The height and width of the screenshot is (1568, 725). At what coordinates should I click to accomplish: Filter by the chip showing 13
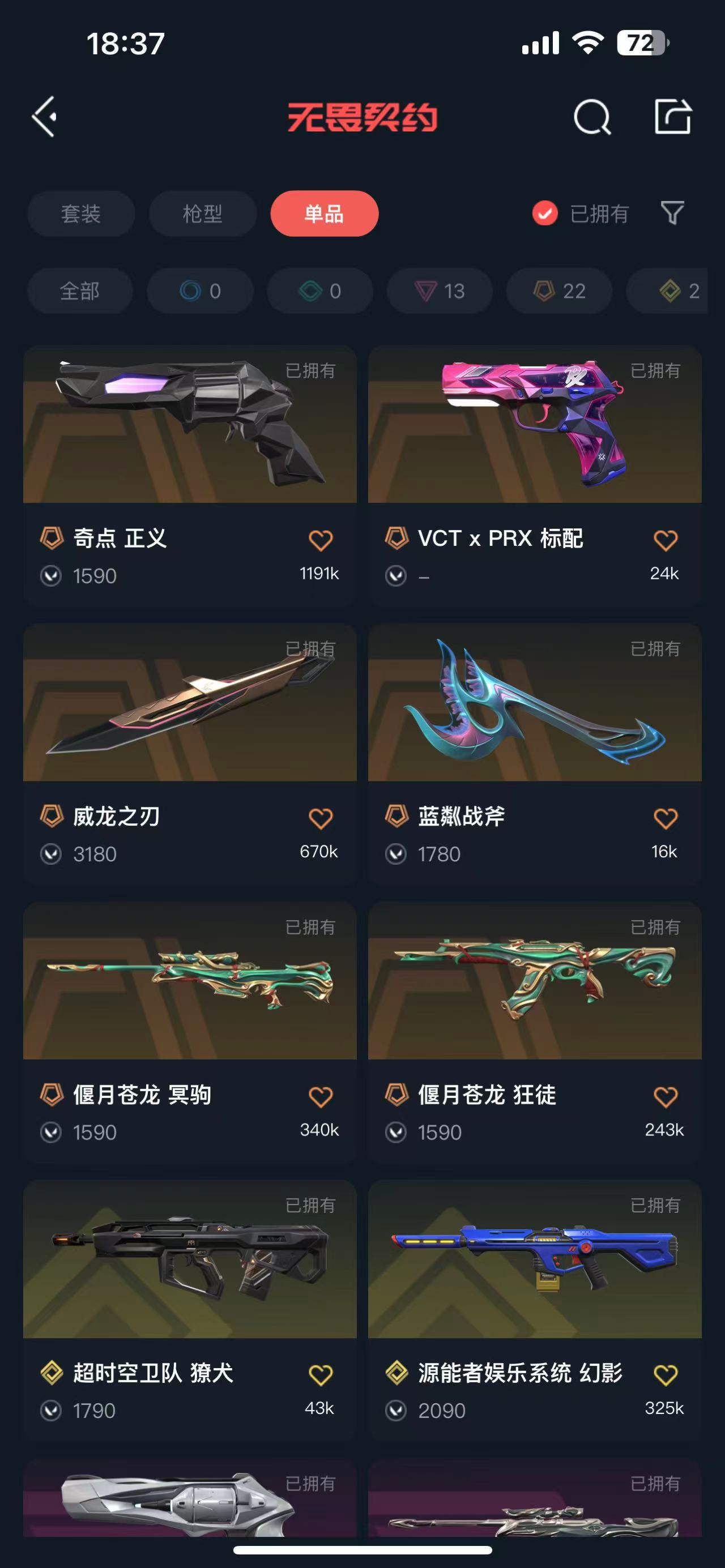[x=440, y=291]
